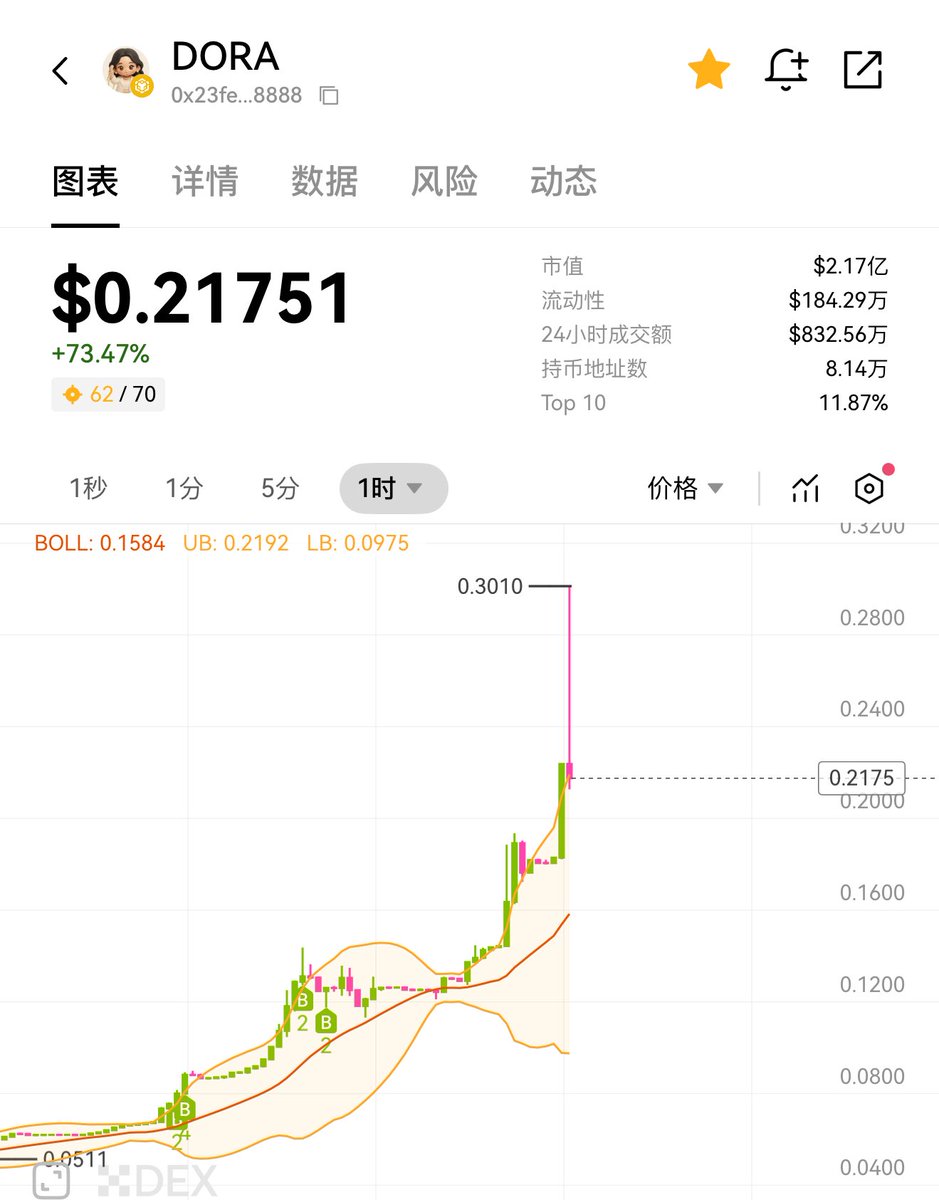
Task: Open the 动态 tab
Action: coord(563,181)
